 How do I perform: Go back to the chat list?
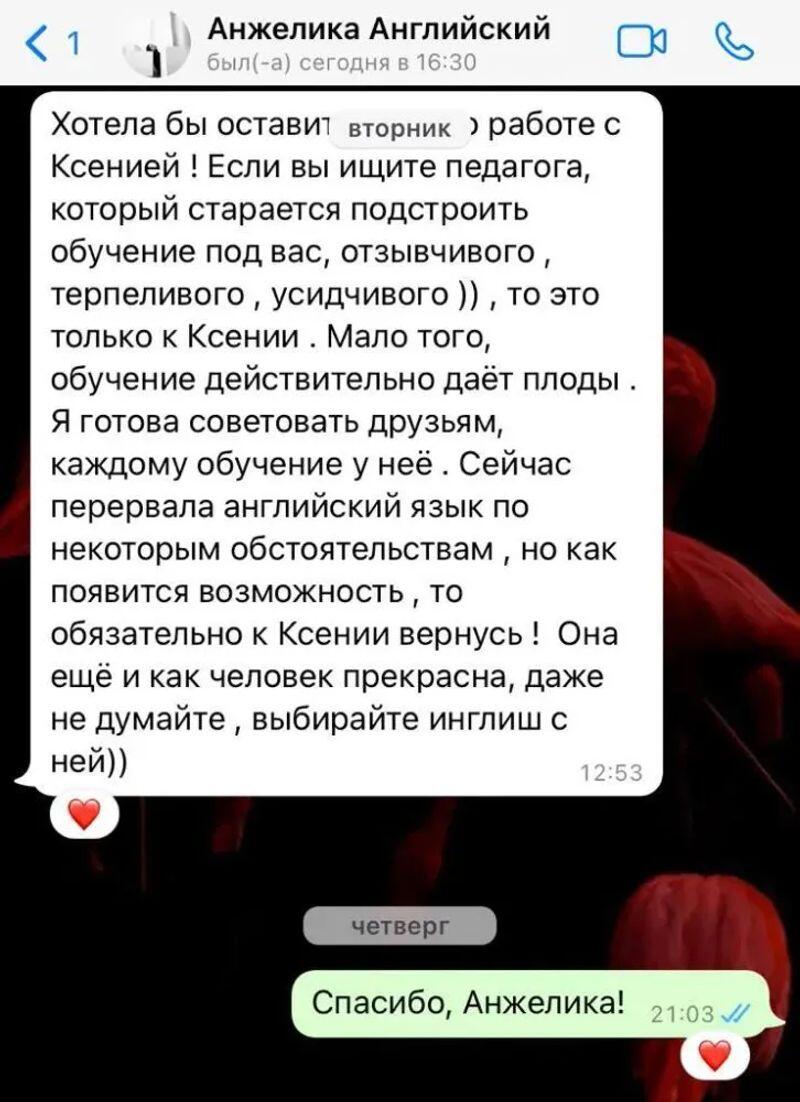(x=52, y=43)
